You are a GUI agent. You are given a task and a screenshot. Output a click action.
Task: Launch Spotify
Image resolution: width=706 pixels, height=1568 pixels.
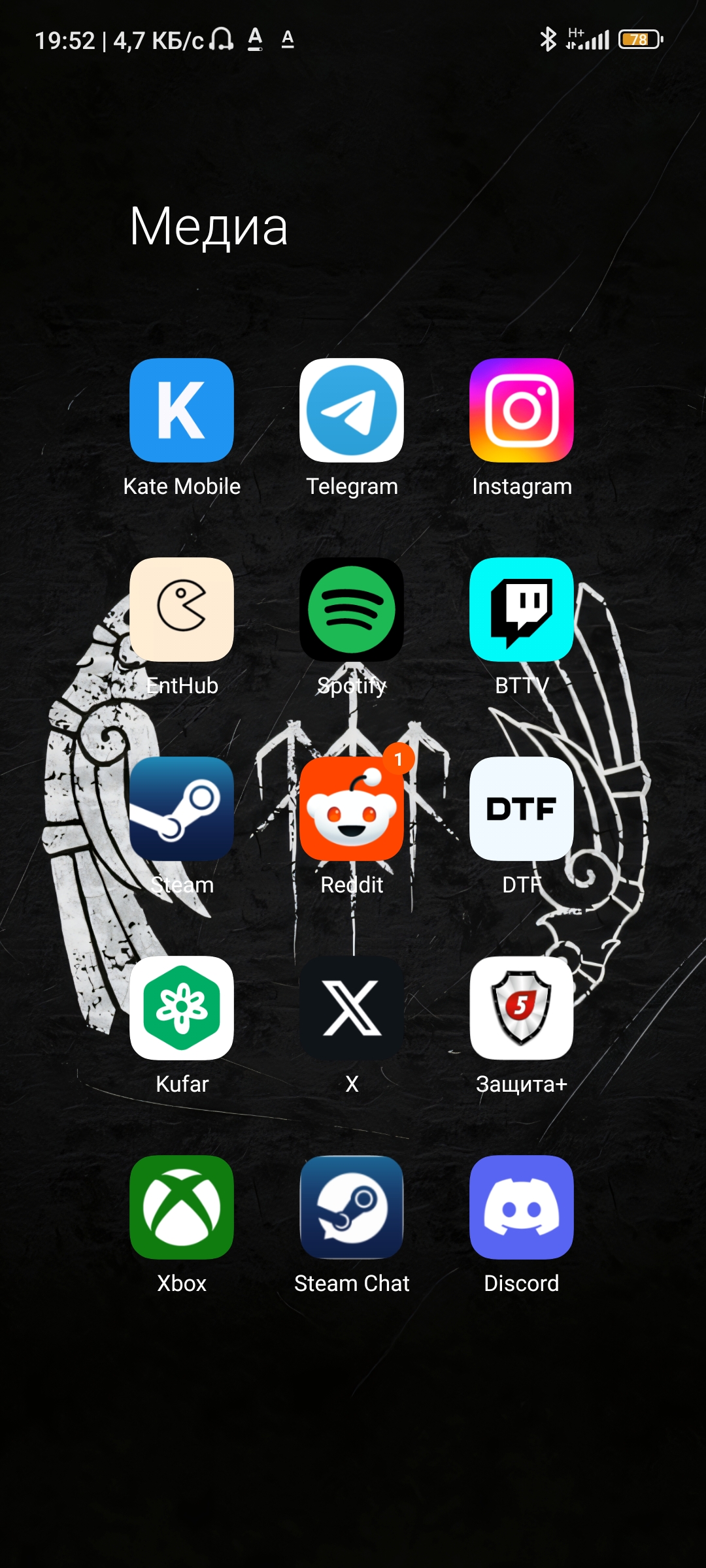click(352, 610)
